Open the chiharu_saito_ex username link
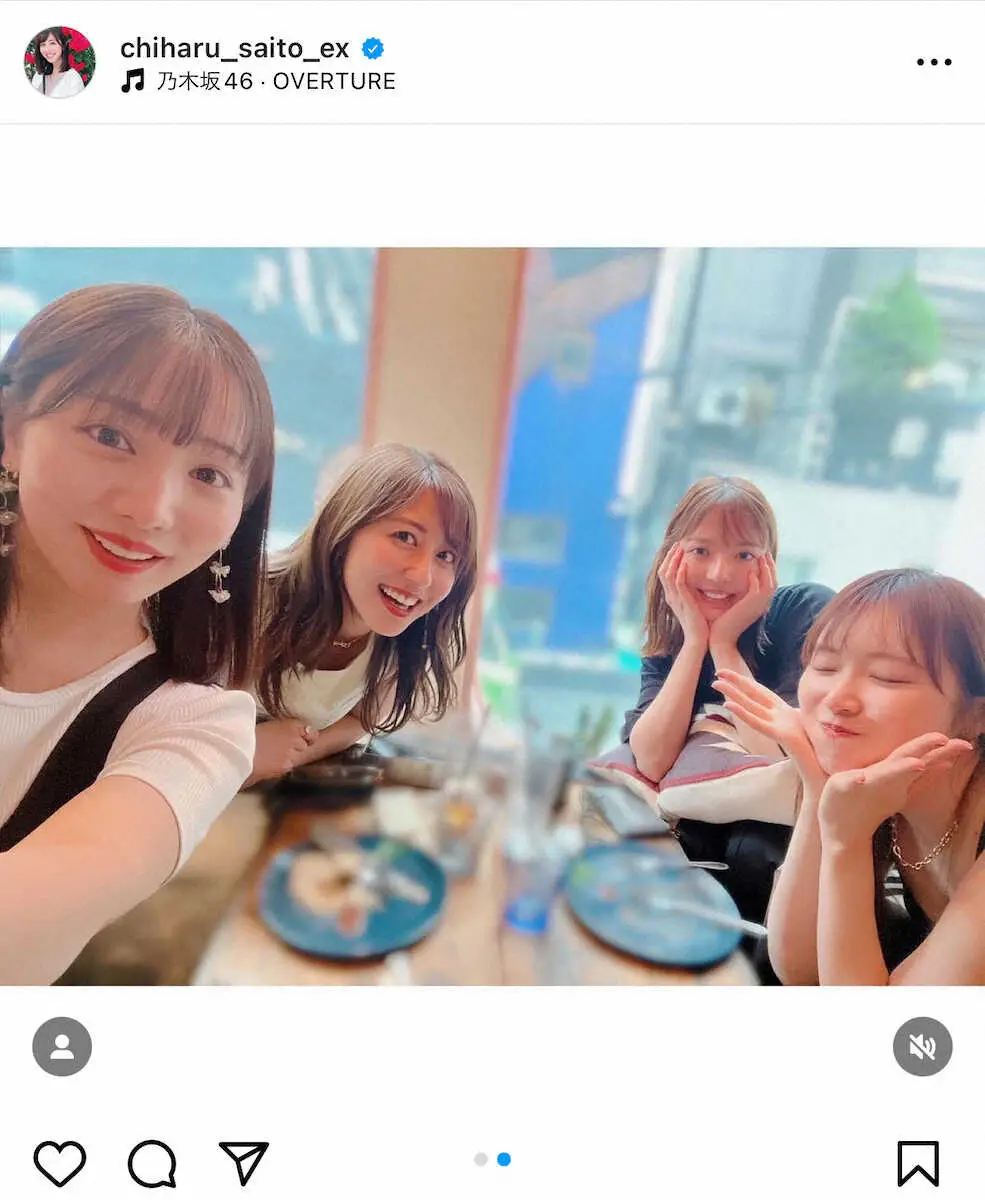This screenshot has width=985, height=1200. (234, 47)
